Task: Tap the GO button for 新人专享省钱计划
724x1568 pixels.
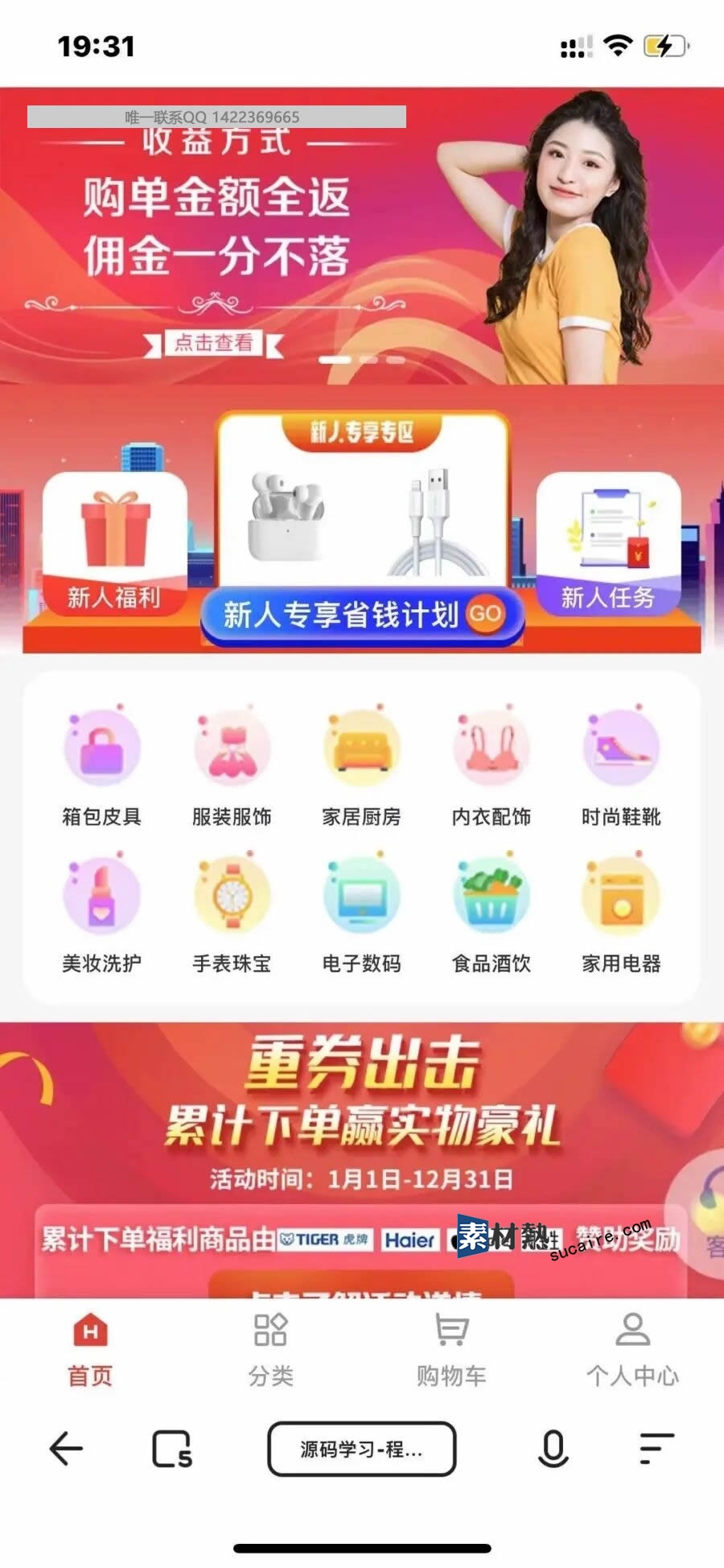Action: coord(485,614)
